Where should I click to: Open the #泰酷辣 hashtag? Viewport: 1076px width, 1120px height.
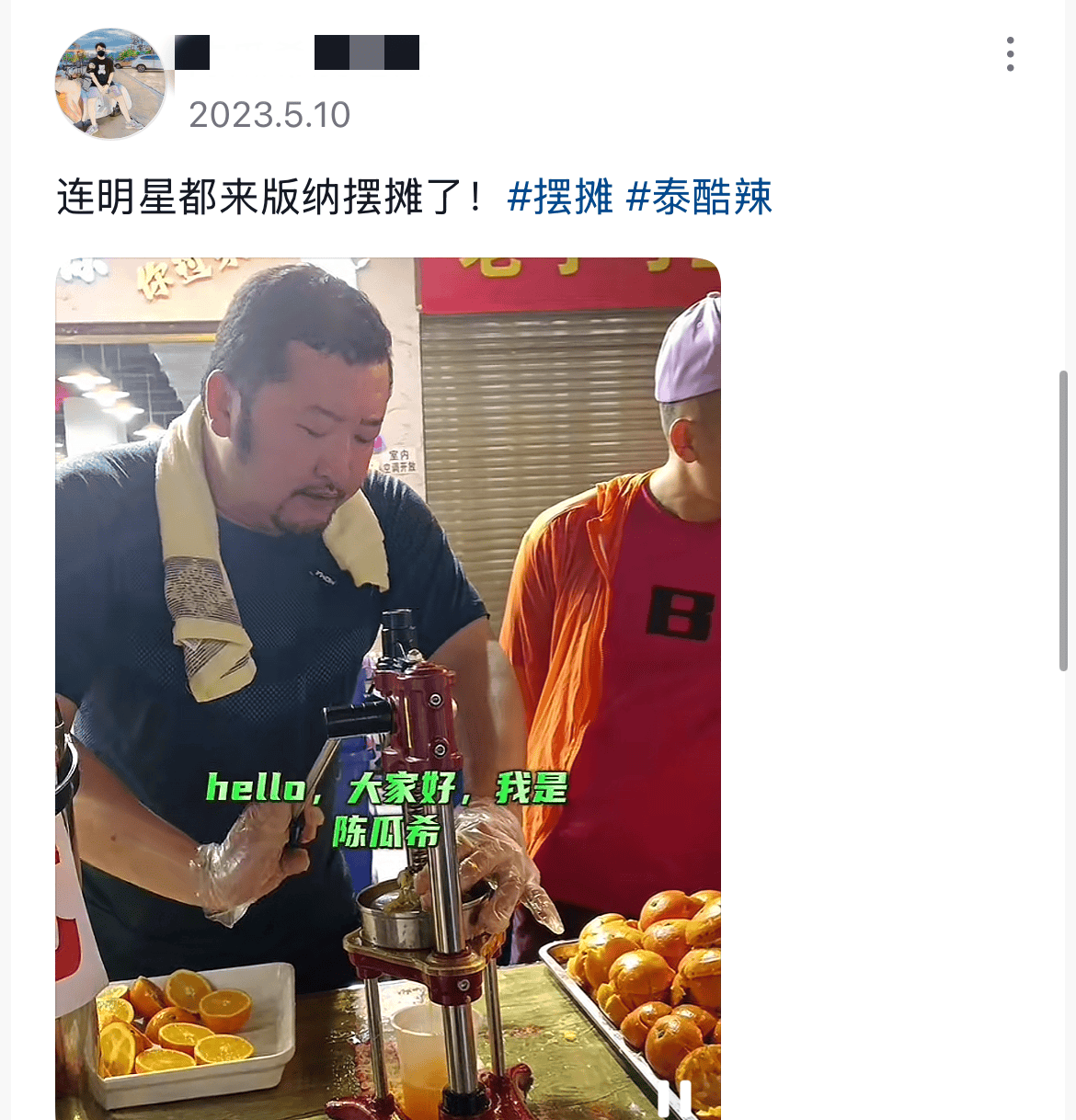699,198
